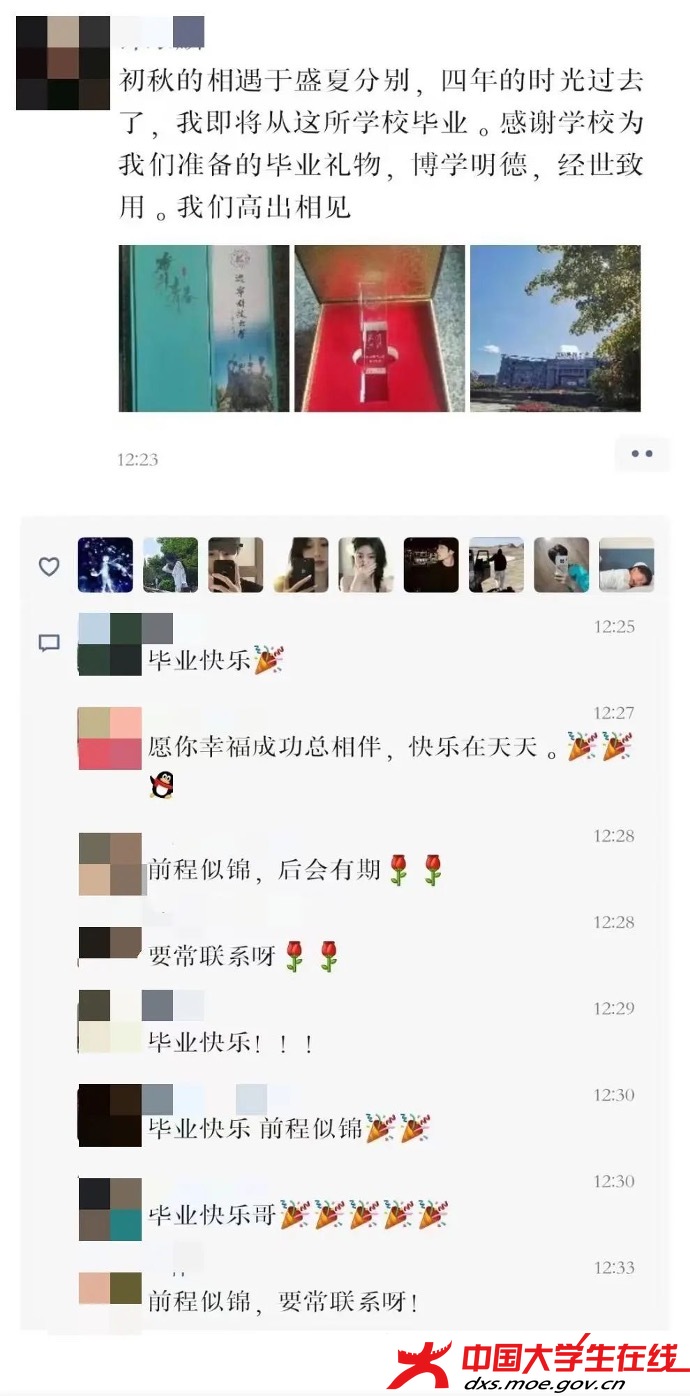Reply to the 12:33 comment 前程似锦,要常联系呀!
The width and height of the screenshot is (690, 1396).
pyautogui.click(x=282, y=1302)
